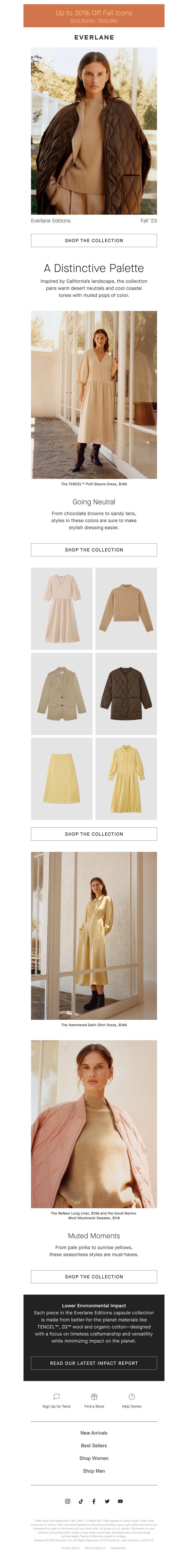Image resolution: width=188 pixels, height=1568 pixels.
Task: Sign up for texts
Action: pyautogui.click(x=57, y=1418)
